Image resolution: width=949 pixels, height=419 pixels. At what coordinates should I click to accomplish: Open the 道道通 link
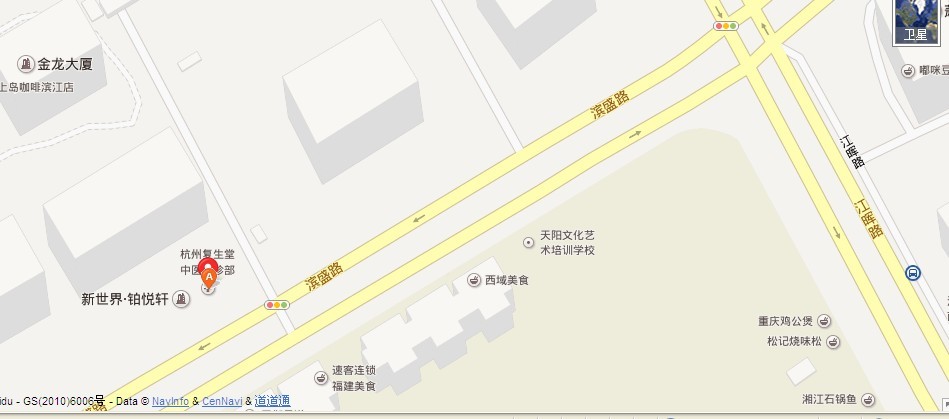click(x=272, y=401)
